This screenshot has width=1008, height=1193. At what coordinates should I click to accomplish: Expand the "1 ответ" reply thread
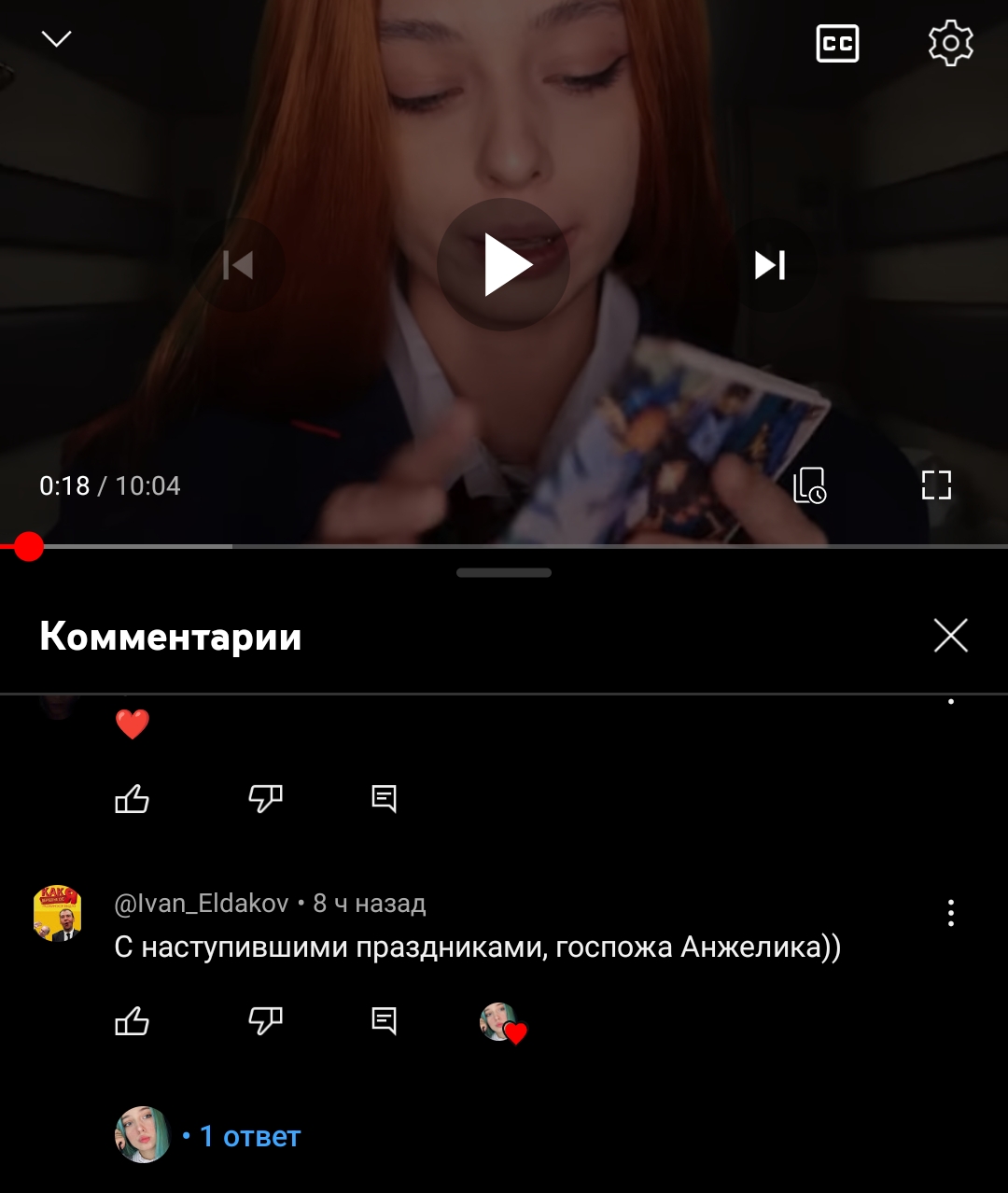[x=249, y=1136]
